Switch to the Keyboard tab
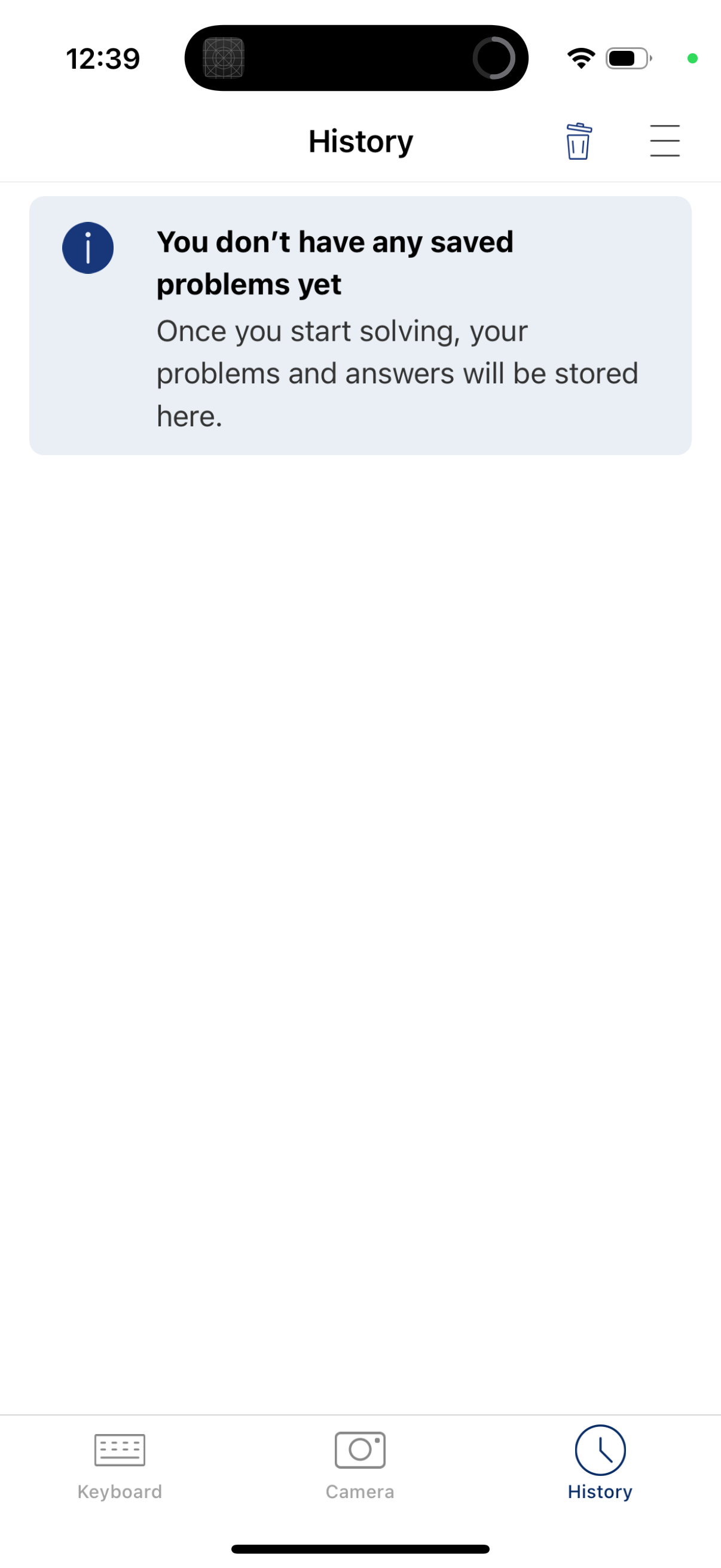Screen dimensions: 721x1568 120,1463
